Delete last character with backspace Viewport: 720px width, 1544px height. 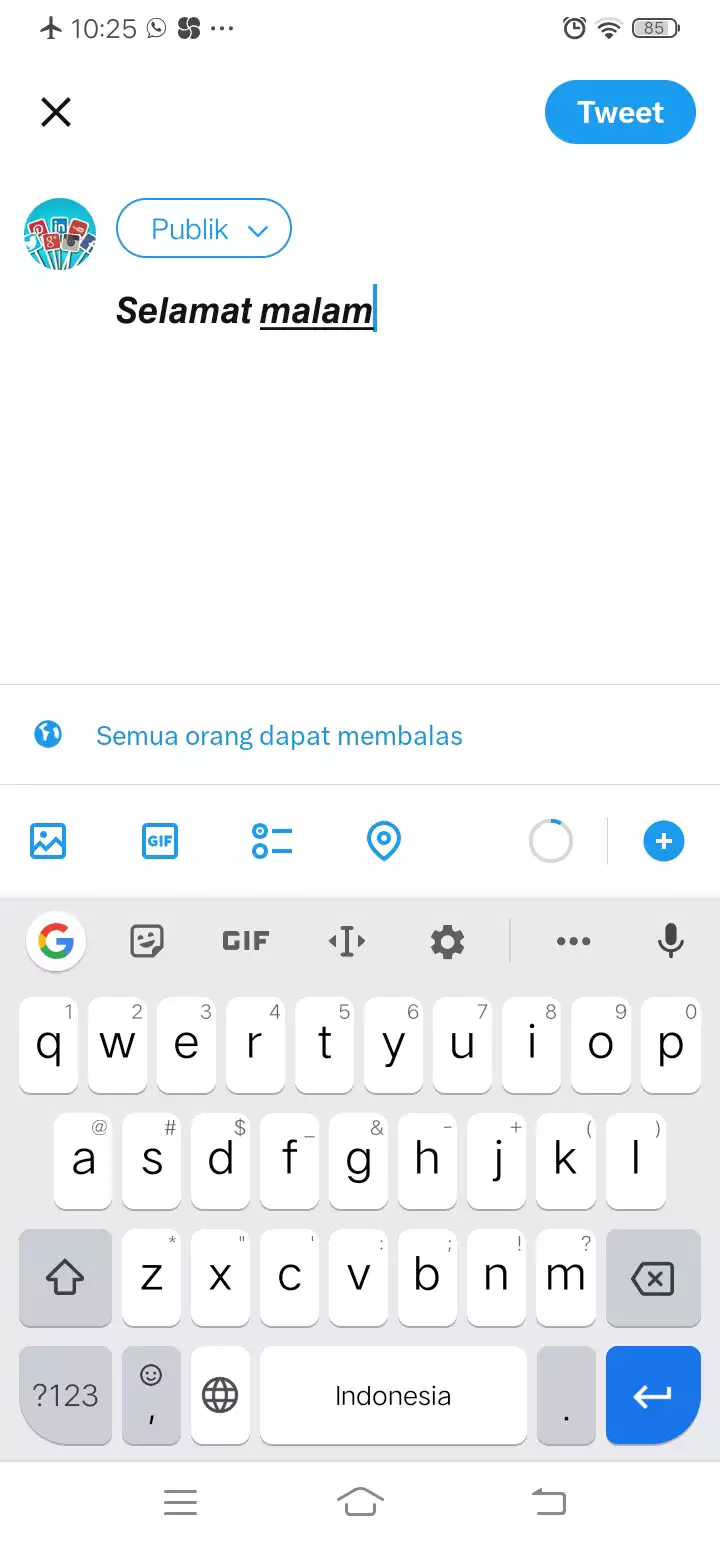point(653,1277)
